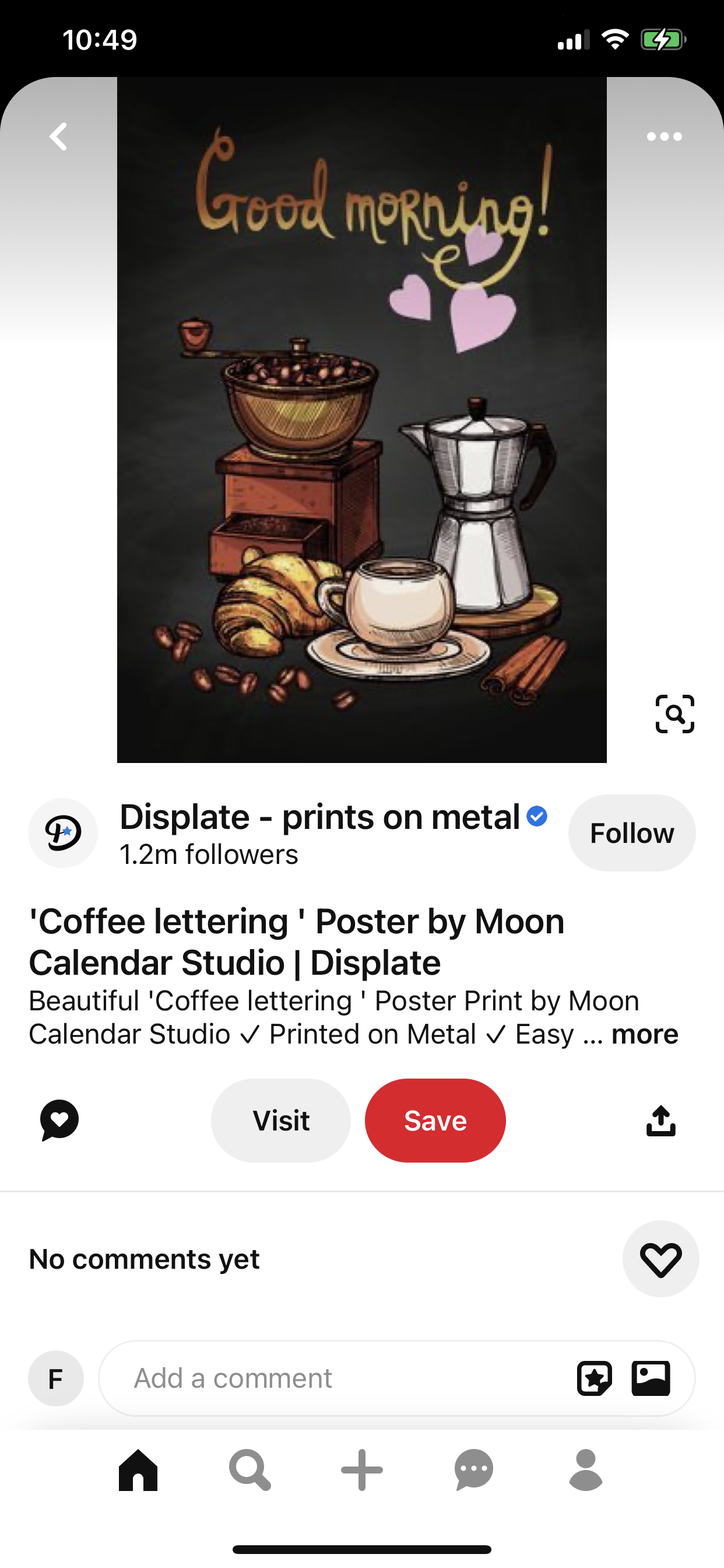Attach a photo to the comment
Viewport: 724px width, 1568px height.
tap(651, 1378)
